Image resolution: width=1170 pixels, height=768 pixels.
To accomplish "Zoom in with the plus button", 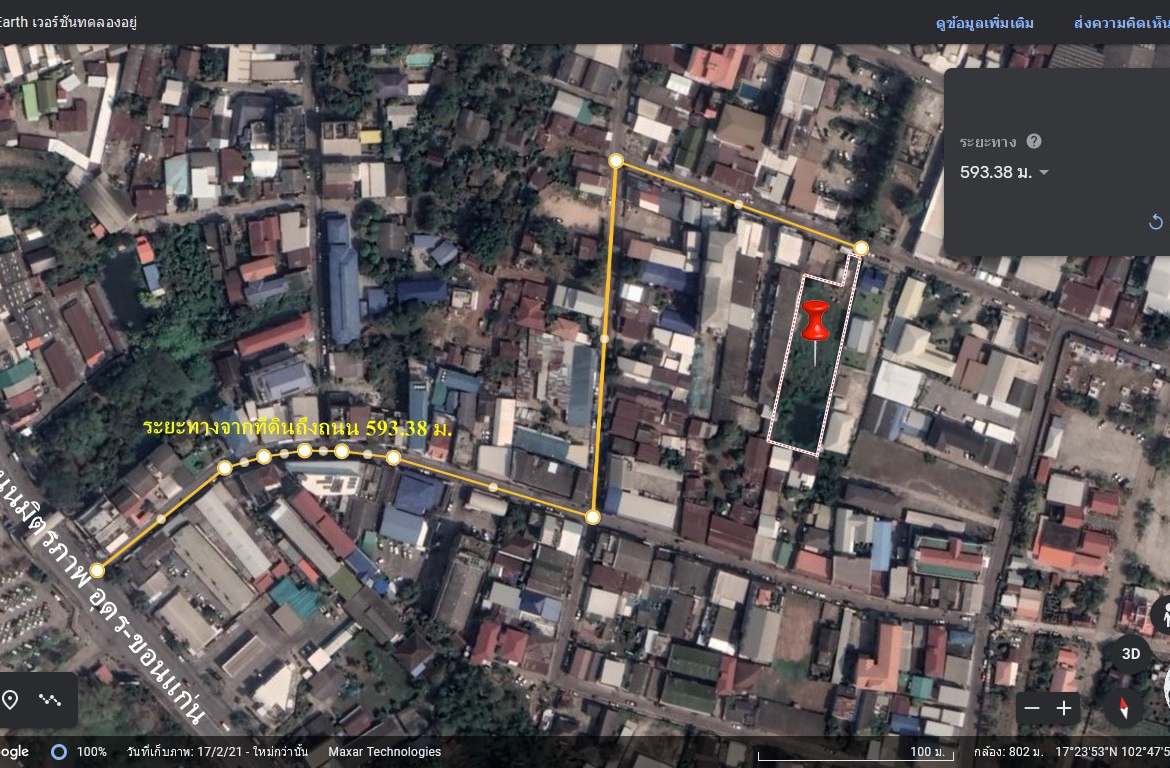I will [x=1064, y=708].
